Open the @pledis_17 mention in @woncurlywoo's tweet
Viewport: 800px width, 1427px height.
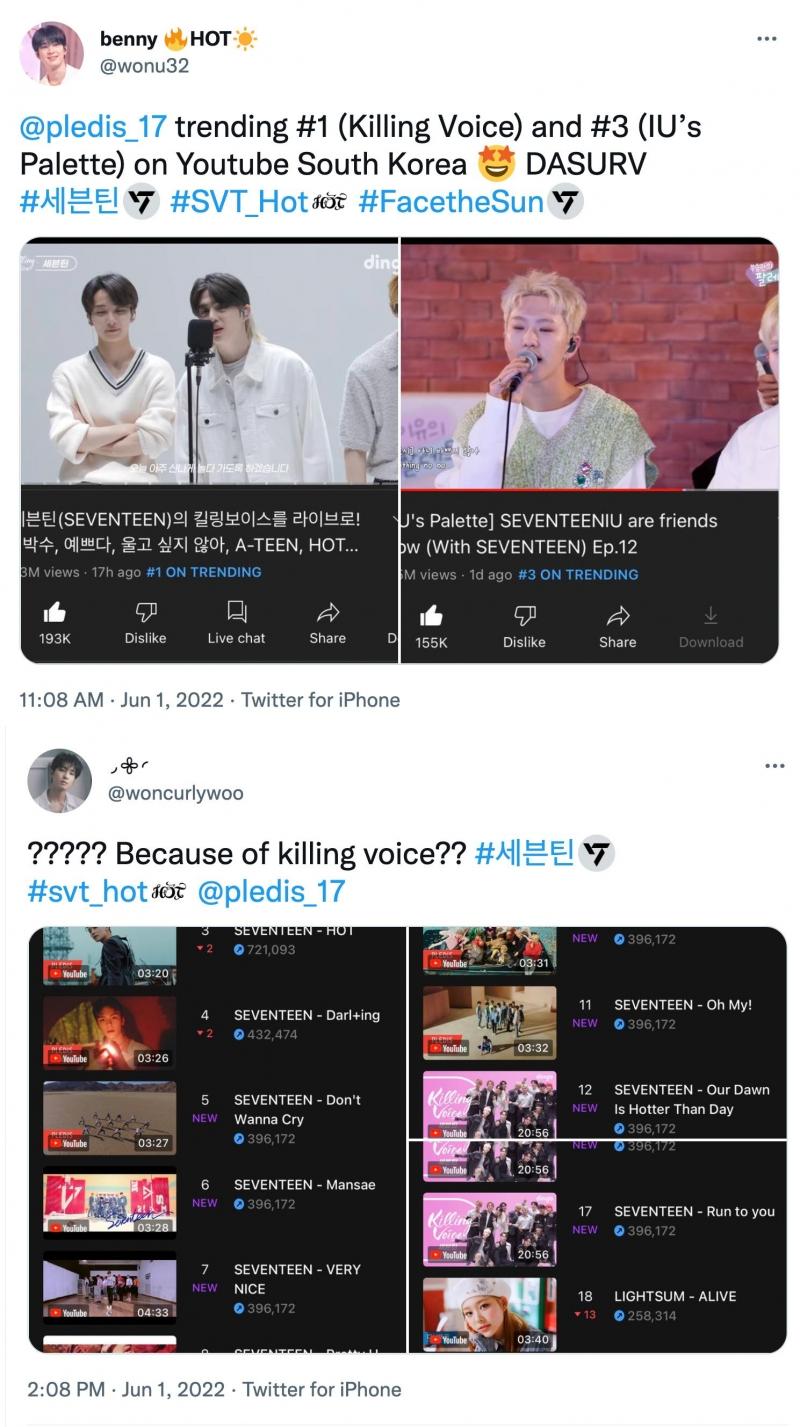point(271,891)
